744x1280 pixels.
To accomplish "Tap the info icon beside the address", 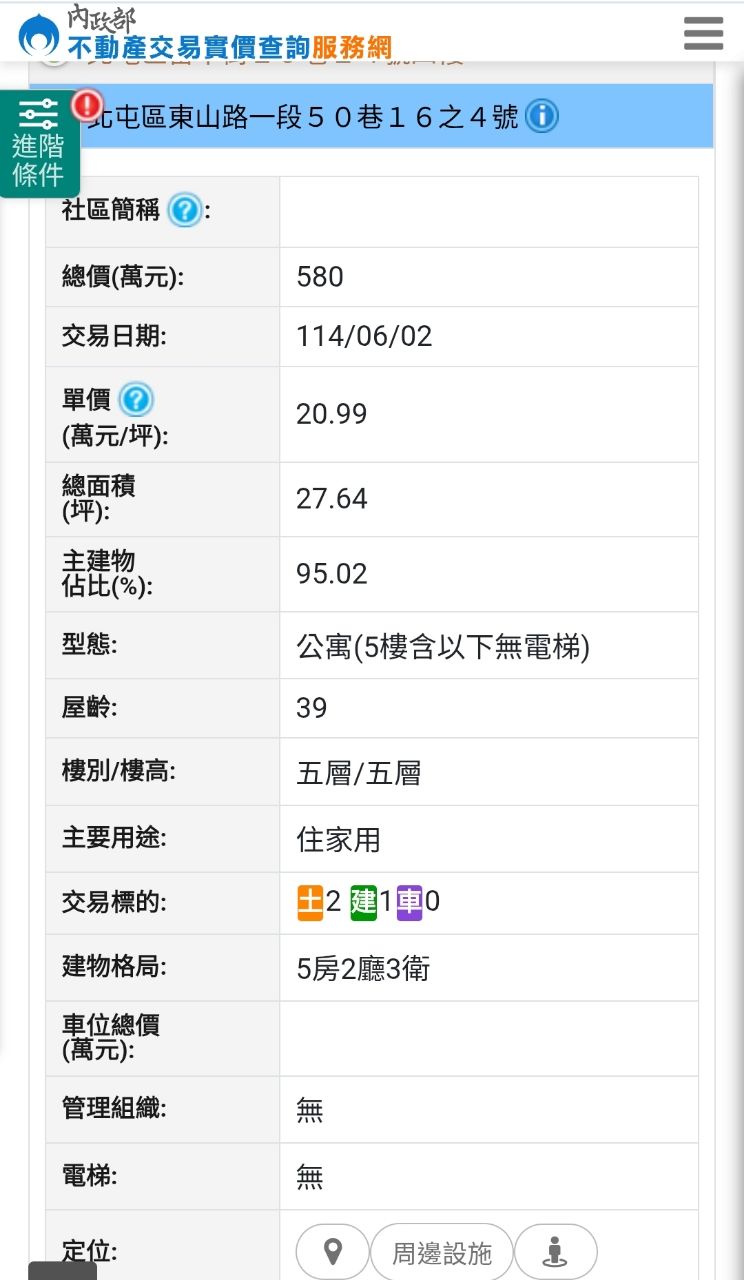I will point(541,117).
